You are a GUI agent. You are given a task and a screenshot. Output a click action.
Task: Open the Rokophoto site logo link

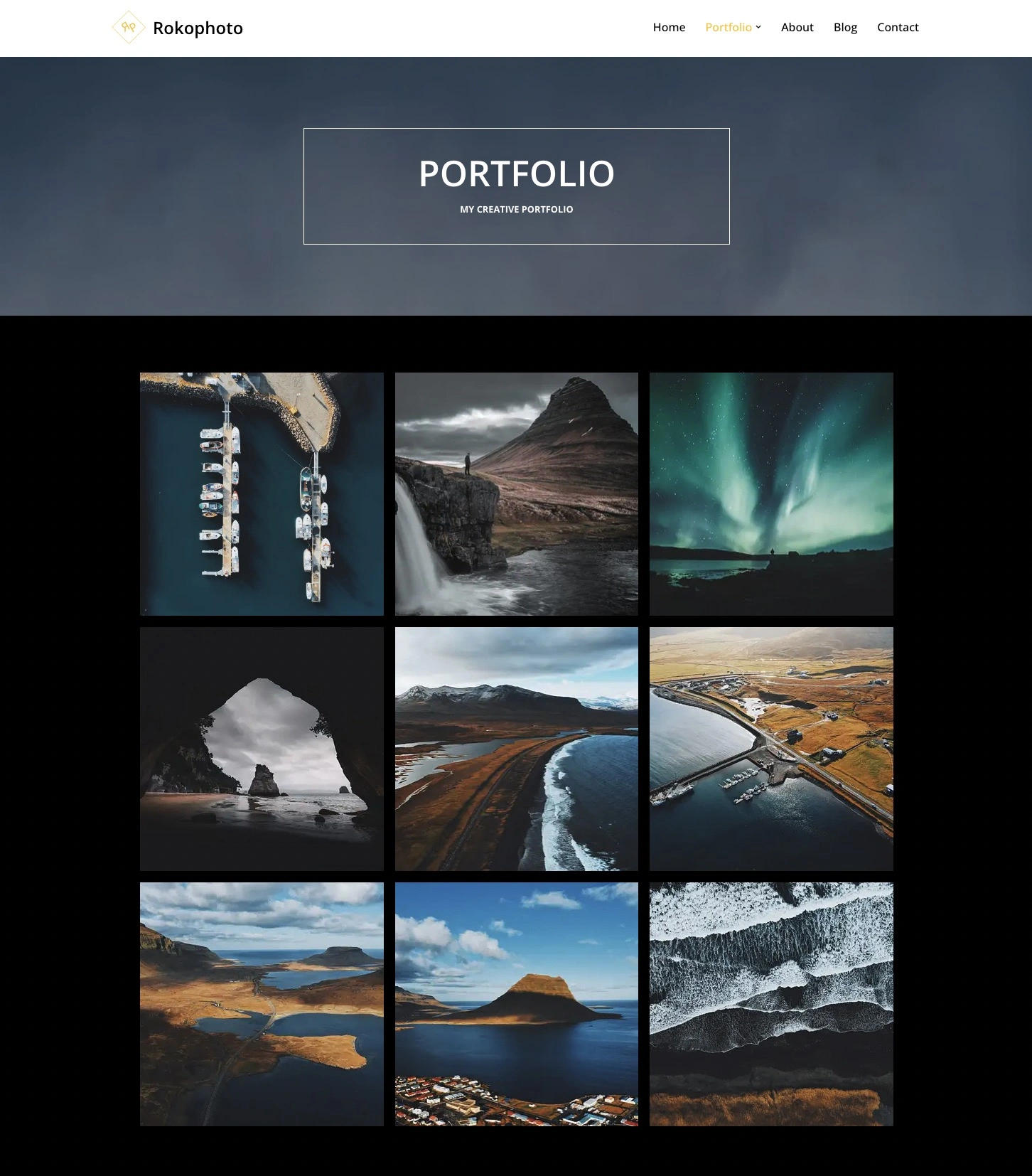[x=178, y=28]
